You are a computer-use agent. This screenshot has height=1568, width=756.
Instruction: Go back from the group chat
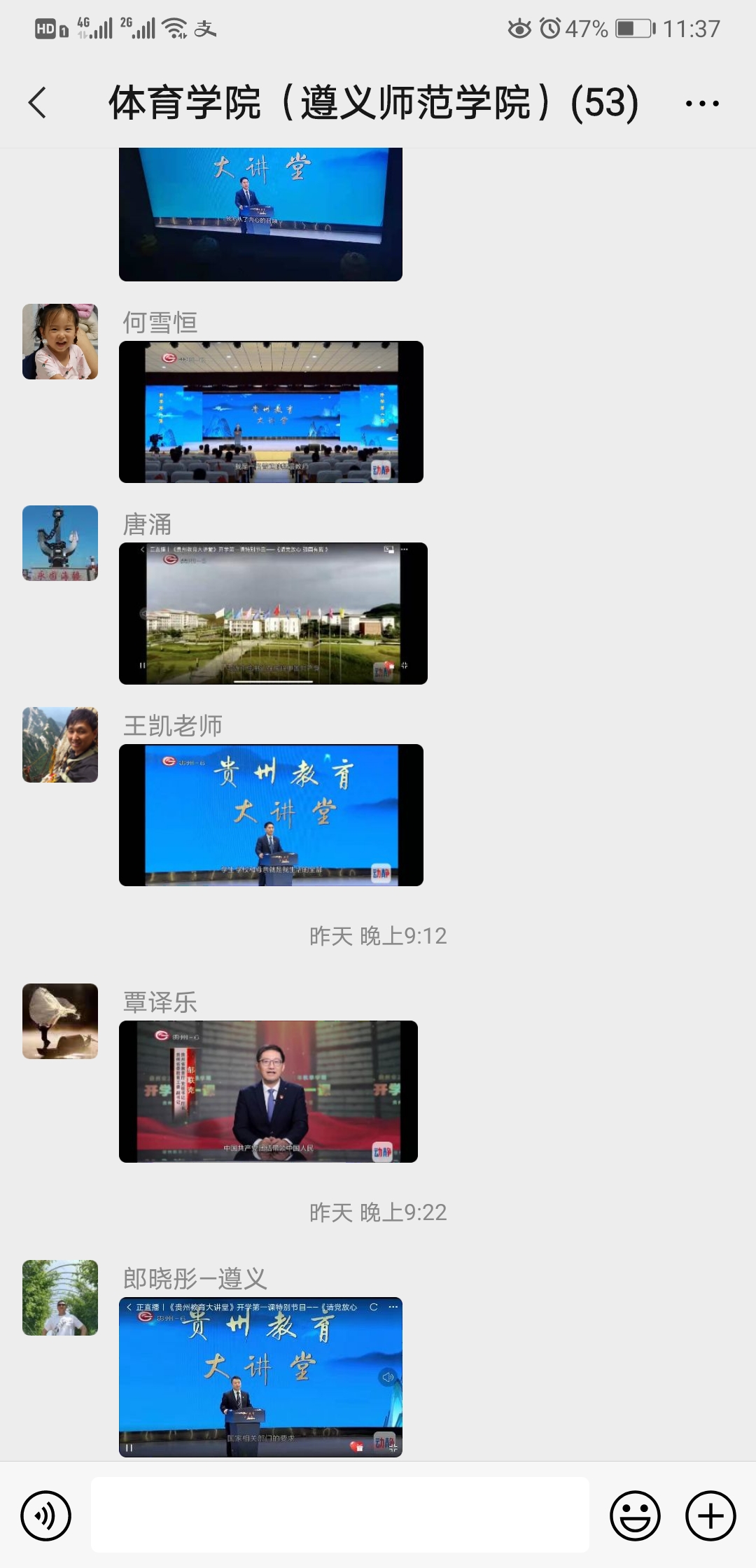pyautogui.click(x=38, y=103)
